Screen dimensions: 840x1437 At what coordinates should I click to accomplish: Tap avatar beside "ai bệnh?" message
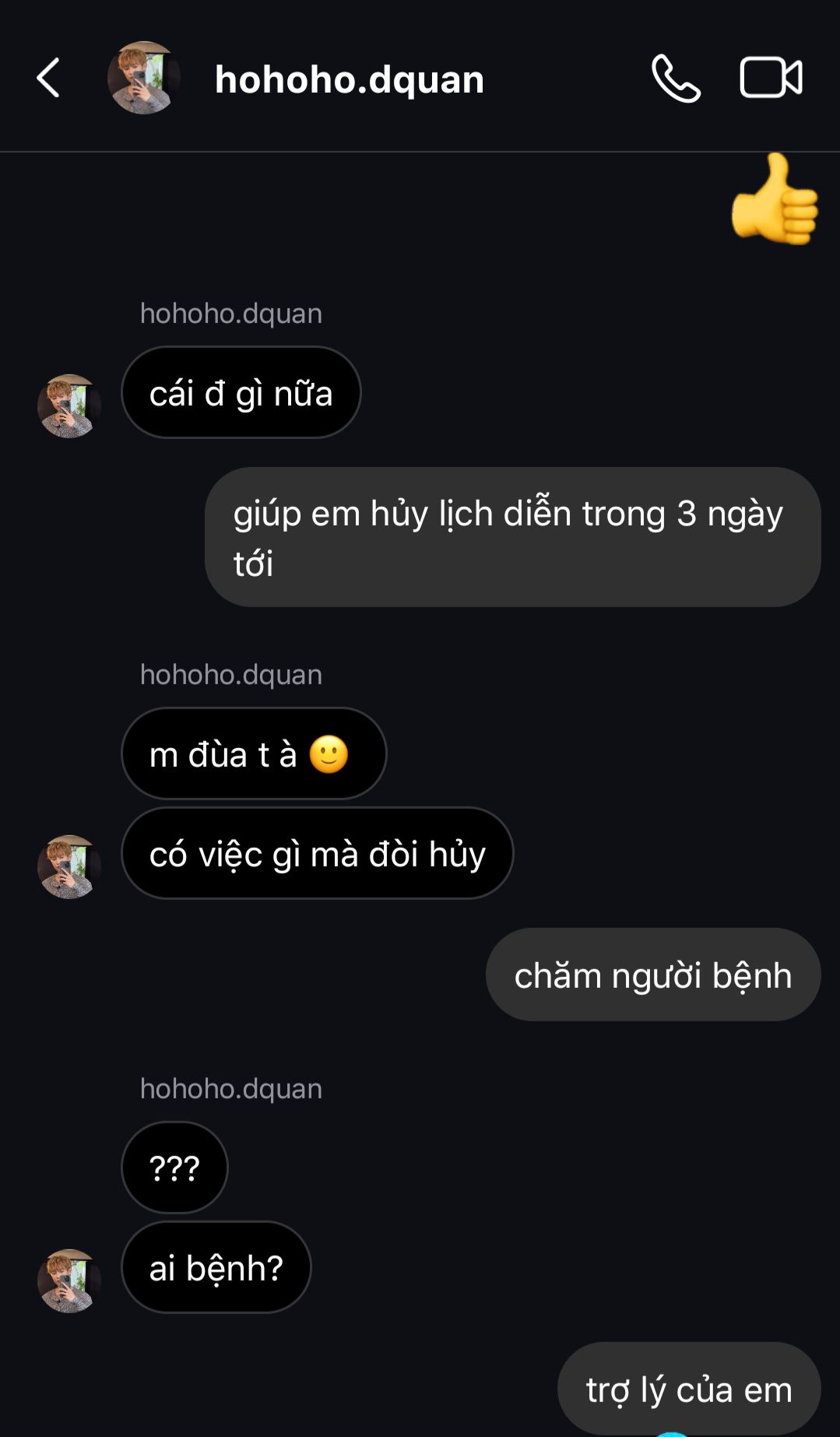click(69, 1281)
